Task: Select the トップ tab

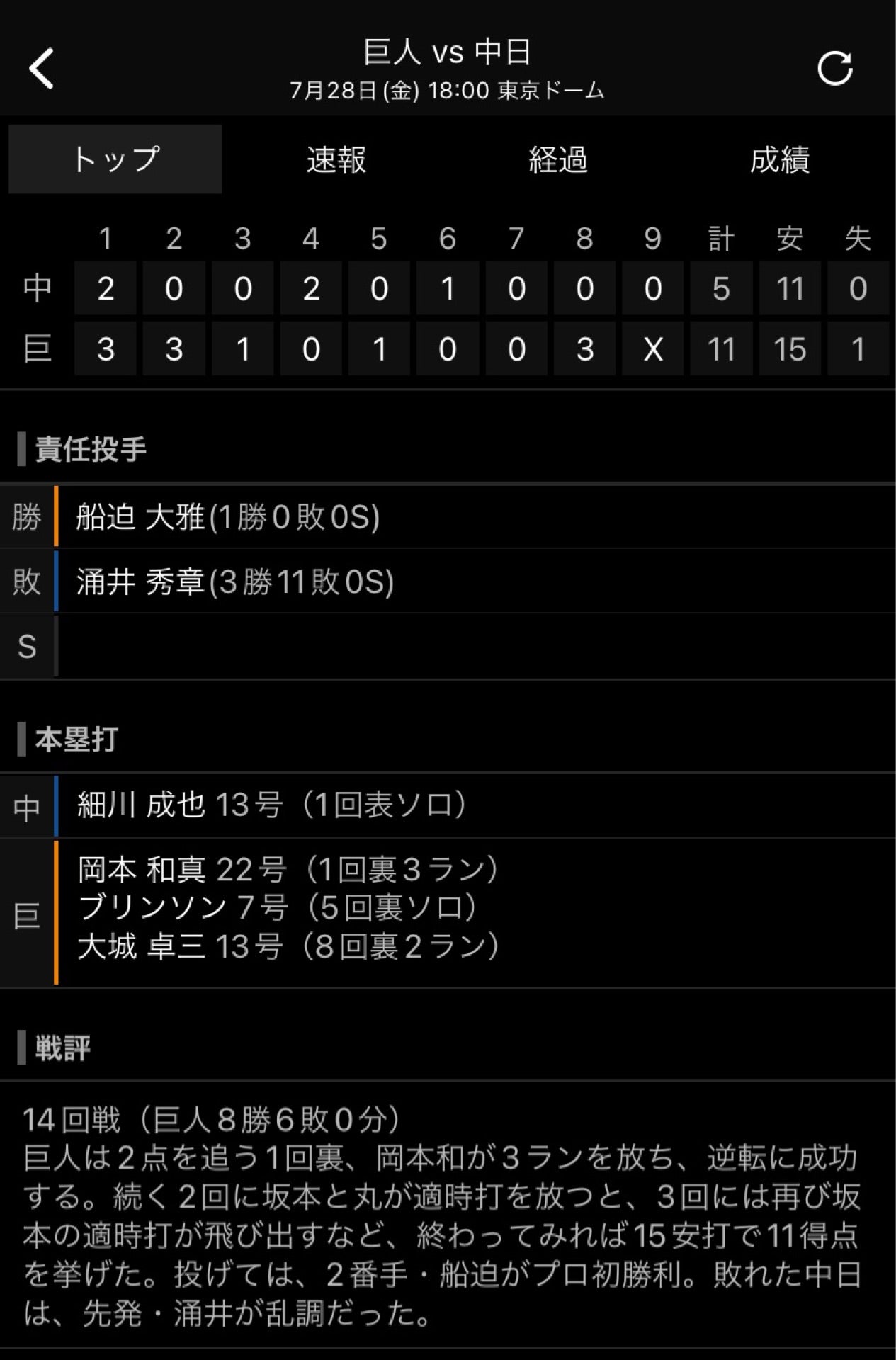Action: tap(115, 159)
